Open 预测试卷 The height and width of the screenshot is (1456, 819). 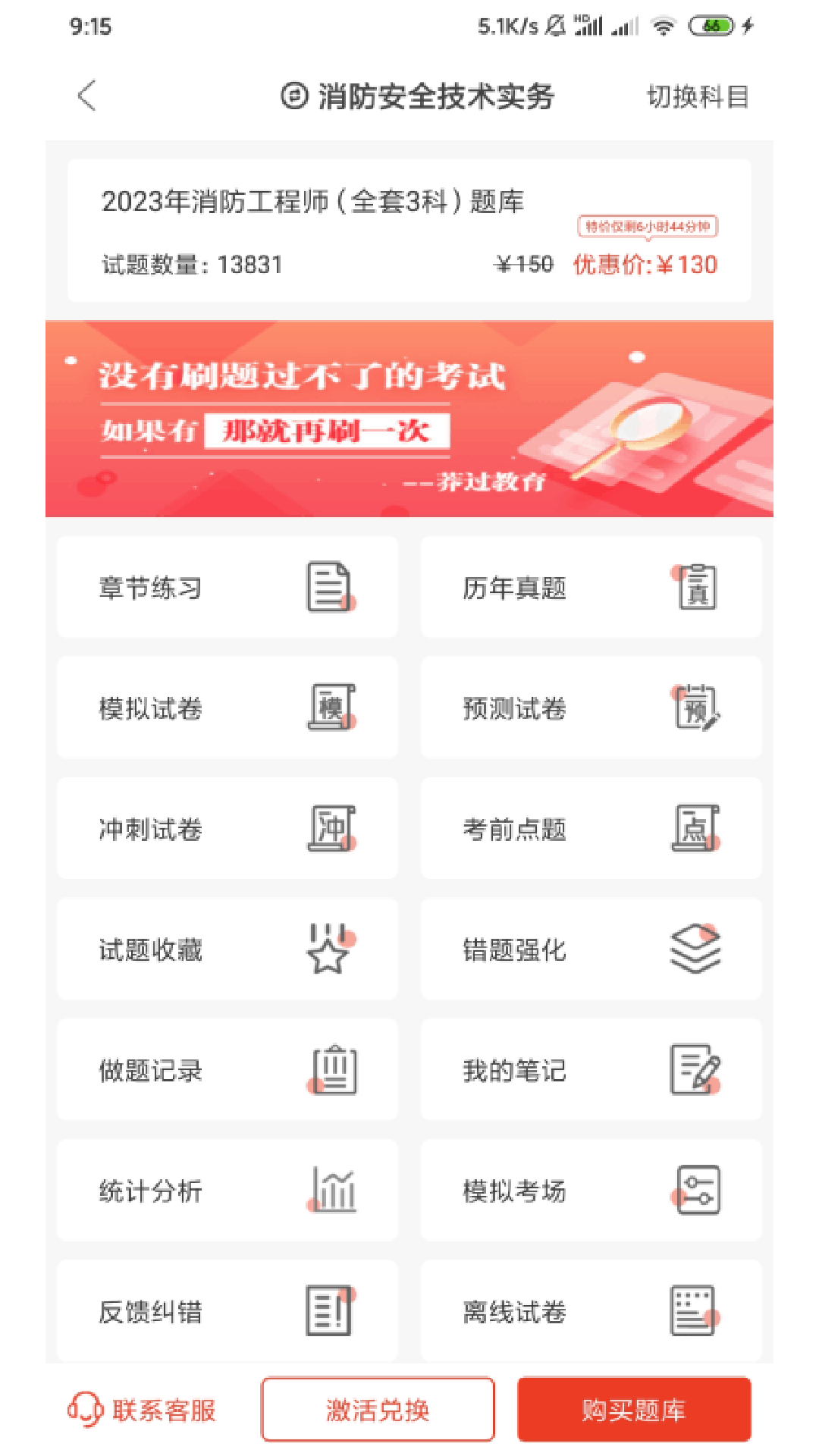pyautogui.click(x=591, y=708)
